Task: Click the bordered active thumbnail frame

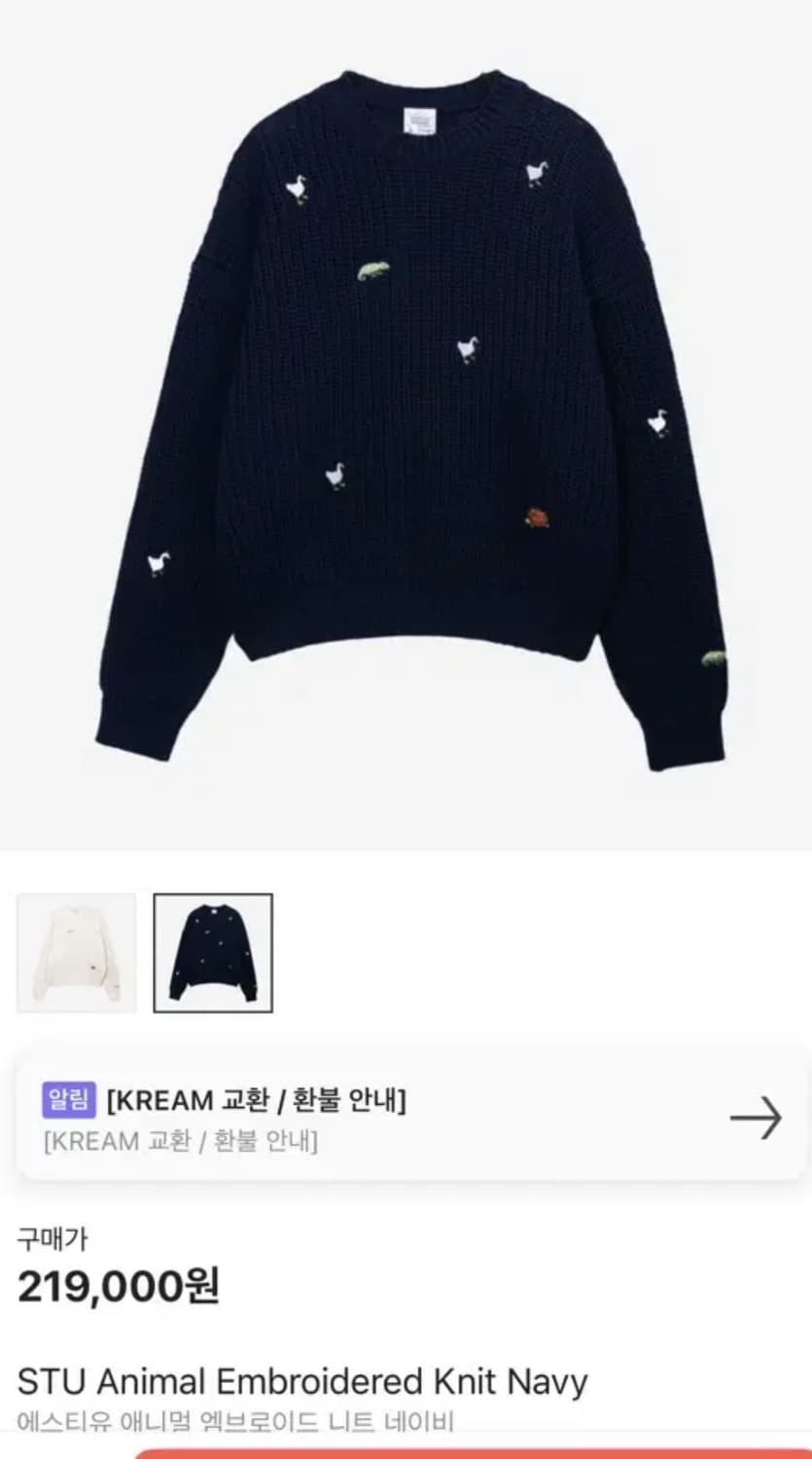Action: tap(214, 950)
